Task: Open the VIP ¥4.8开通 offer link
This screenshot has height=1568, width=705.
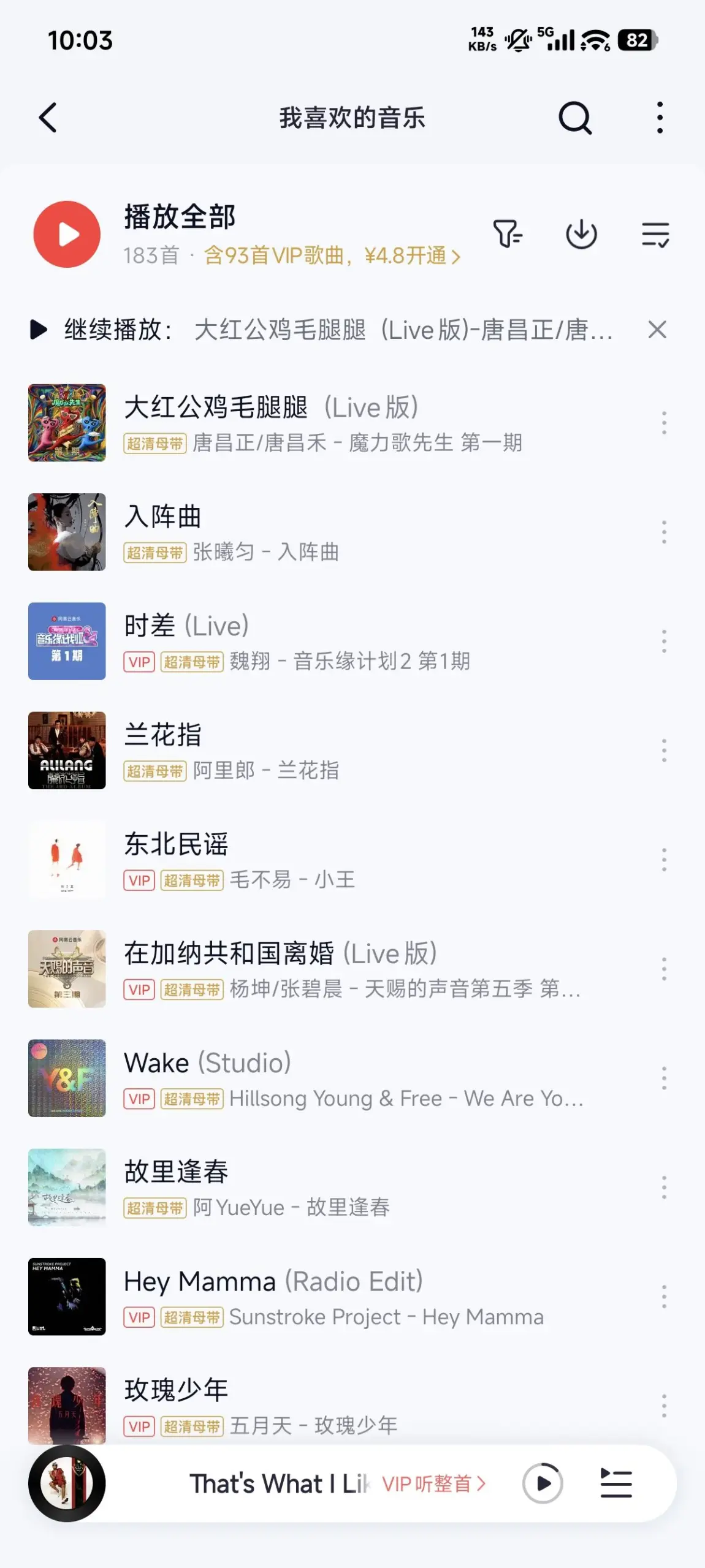Action: 332,256
